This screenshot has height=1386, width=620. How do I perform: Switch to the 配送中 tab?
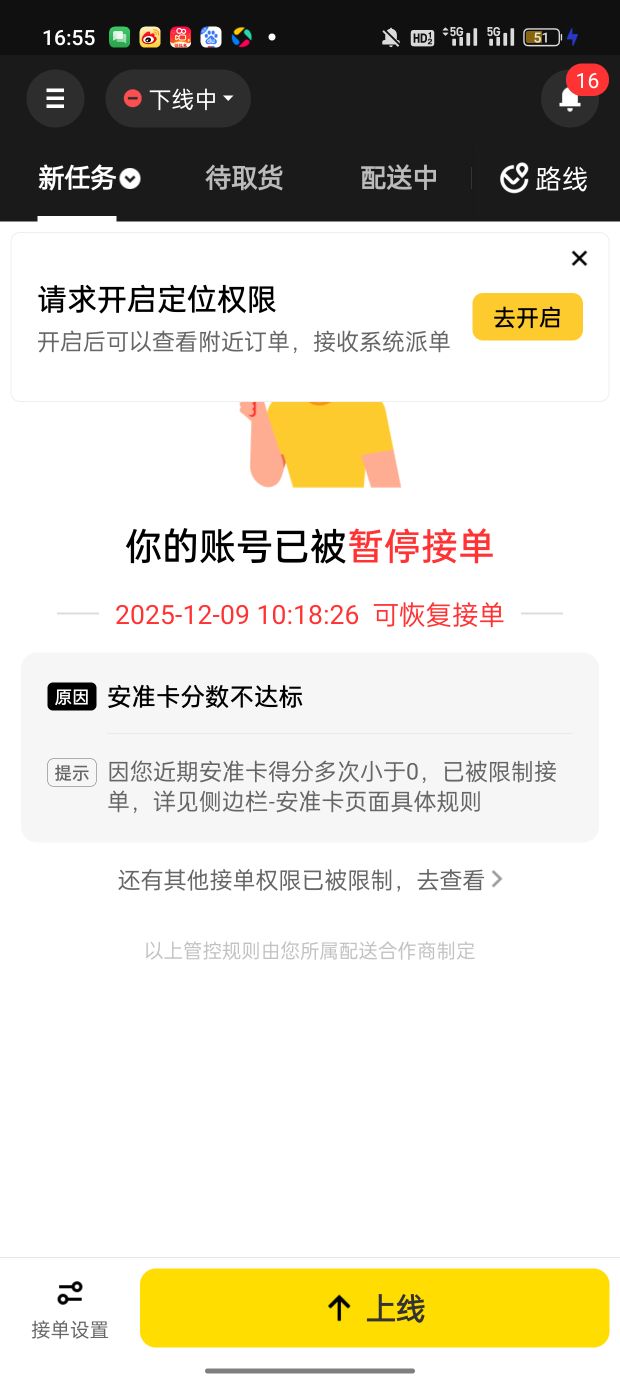[x=399, y=179]
